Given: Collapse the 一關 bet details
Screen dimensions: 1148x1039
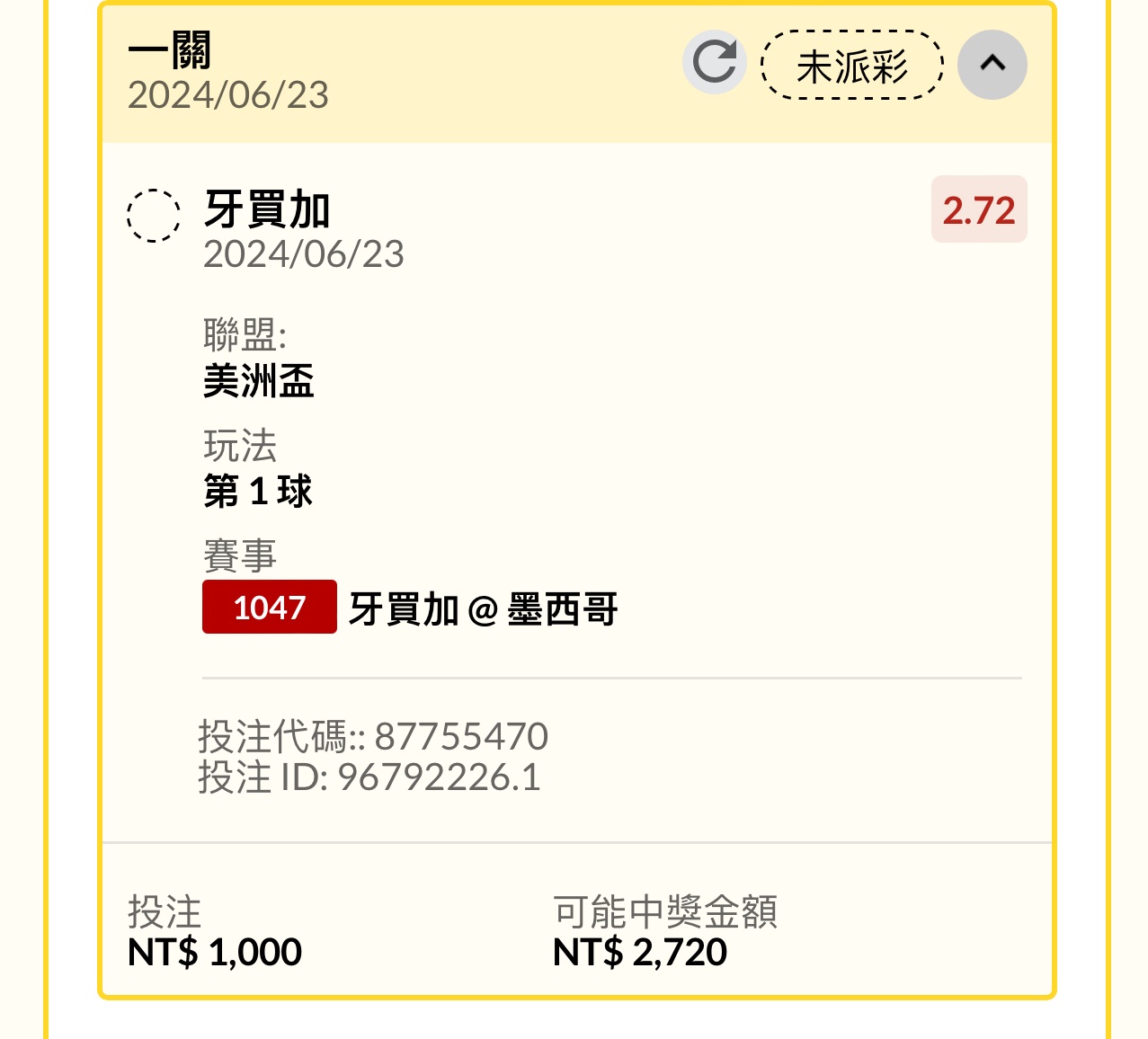Looking at the screenshot, I should pyautogui.click(x=992, y=64).
